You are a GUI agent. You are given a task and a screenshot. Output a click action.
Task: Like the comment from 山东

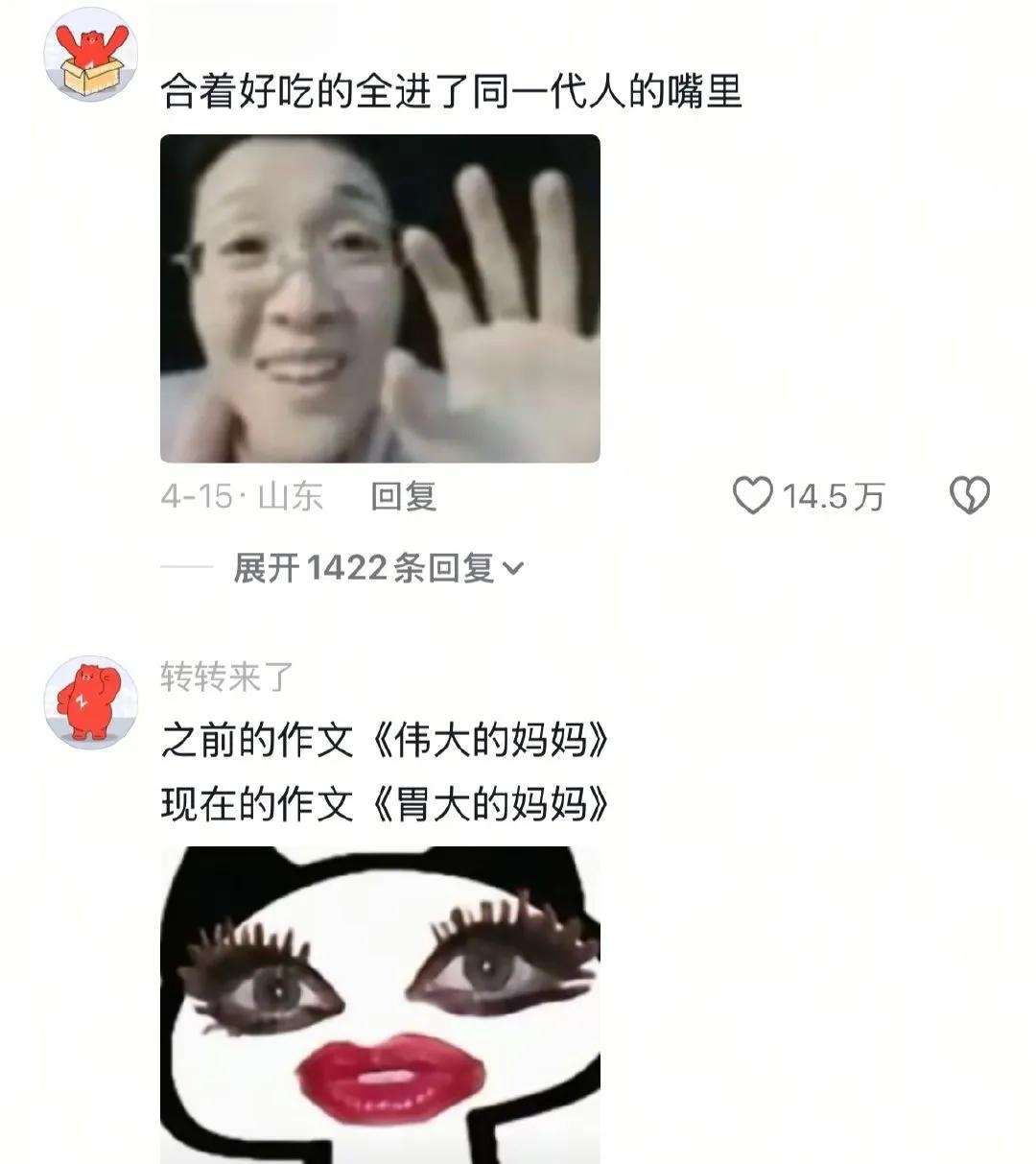[x=753, y=496]
